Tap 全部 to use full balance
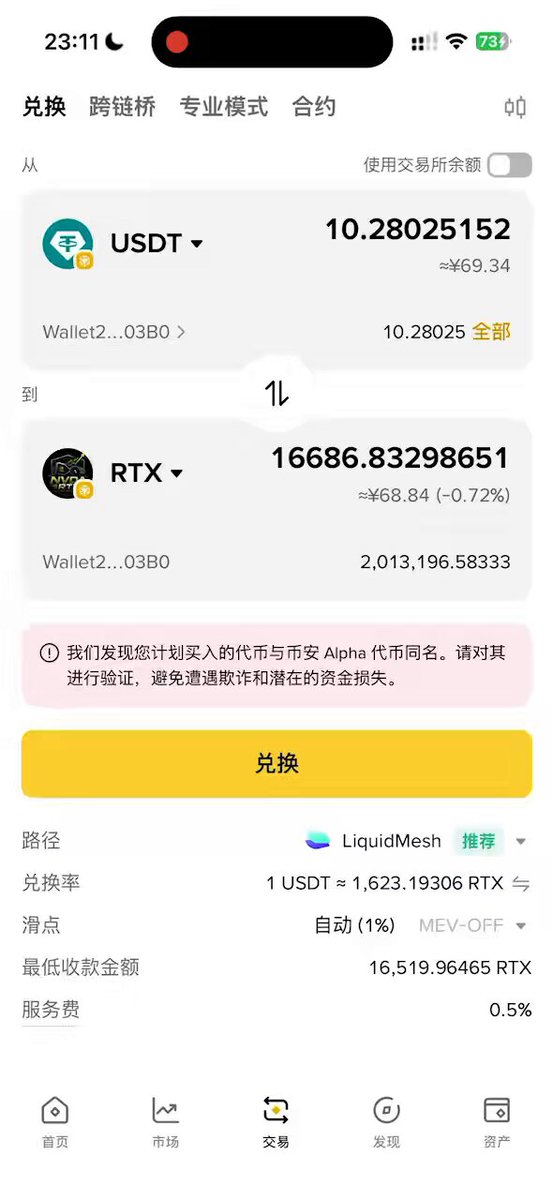 (x=491, y=332)
